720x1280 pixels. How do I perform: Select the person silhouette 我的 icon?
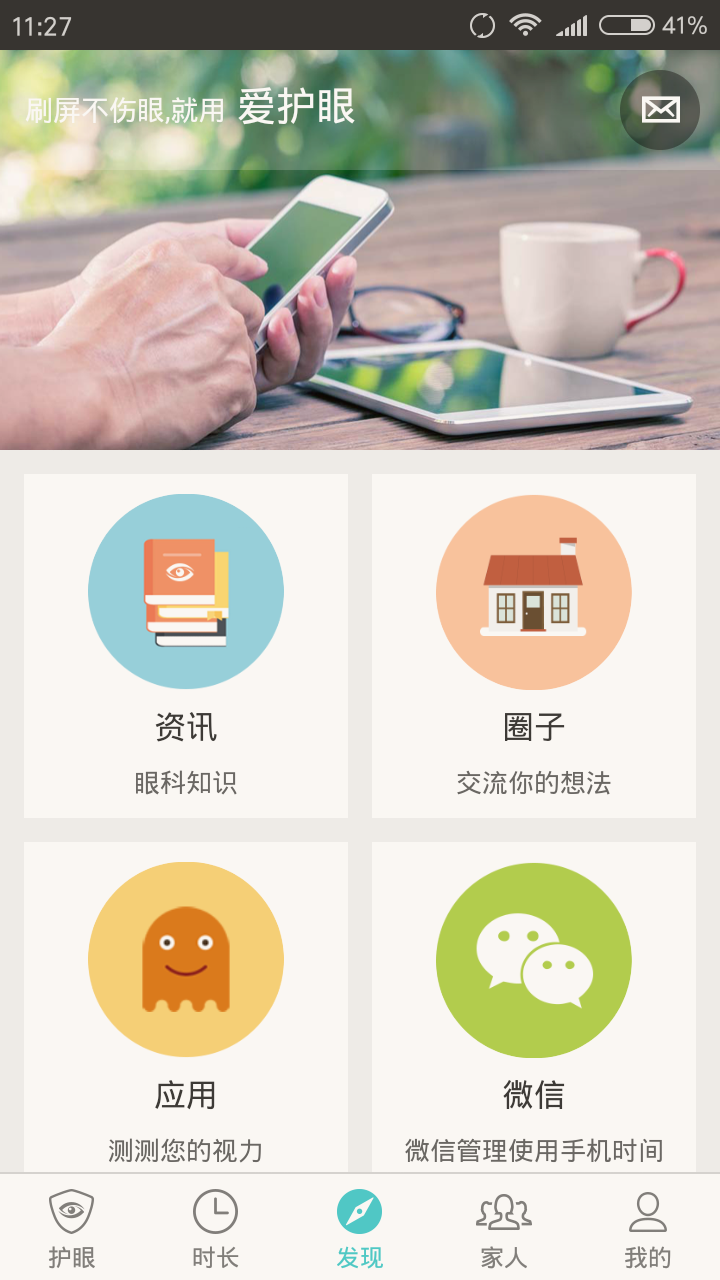647,1212
